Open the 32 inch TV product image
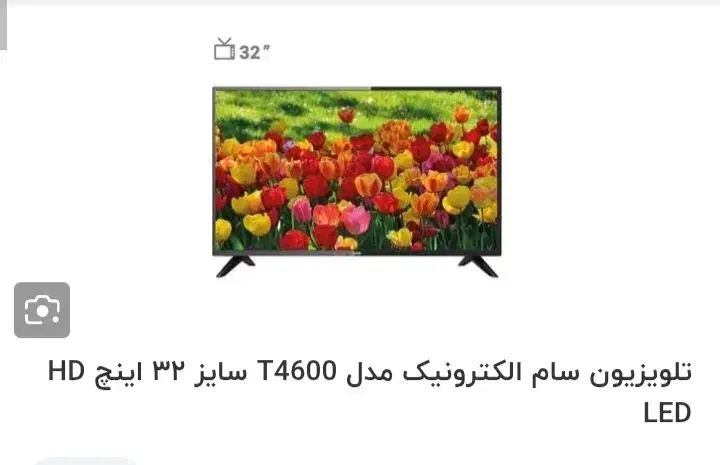The width and height of the screenshot is (720, 465). pyautogui.click(x=356, y=171)
